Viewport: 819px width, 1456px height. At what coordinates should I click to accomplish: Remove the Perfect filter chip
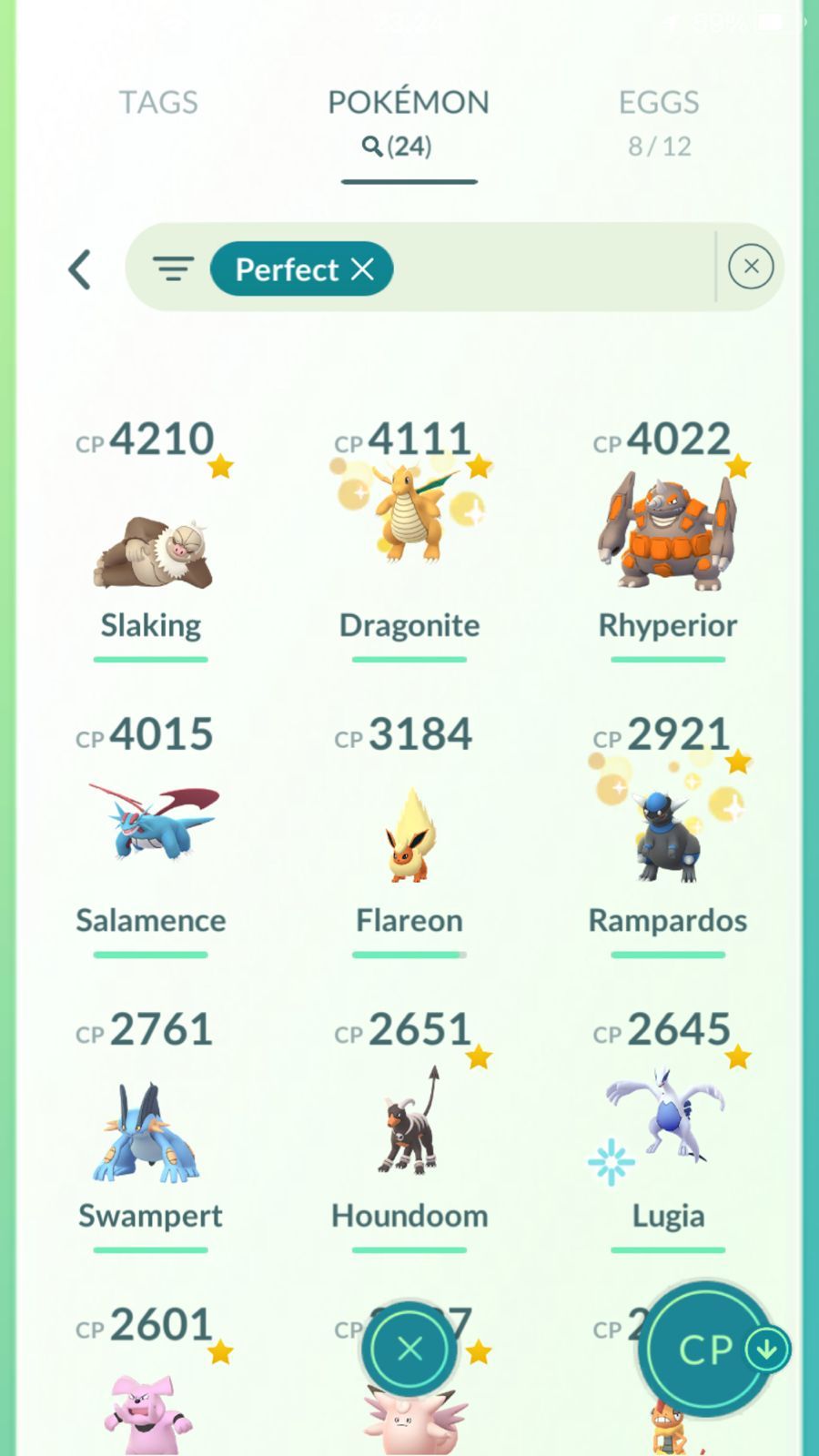click(363, 269)
